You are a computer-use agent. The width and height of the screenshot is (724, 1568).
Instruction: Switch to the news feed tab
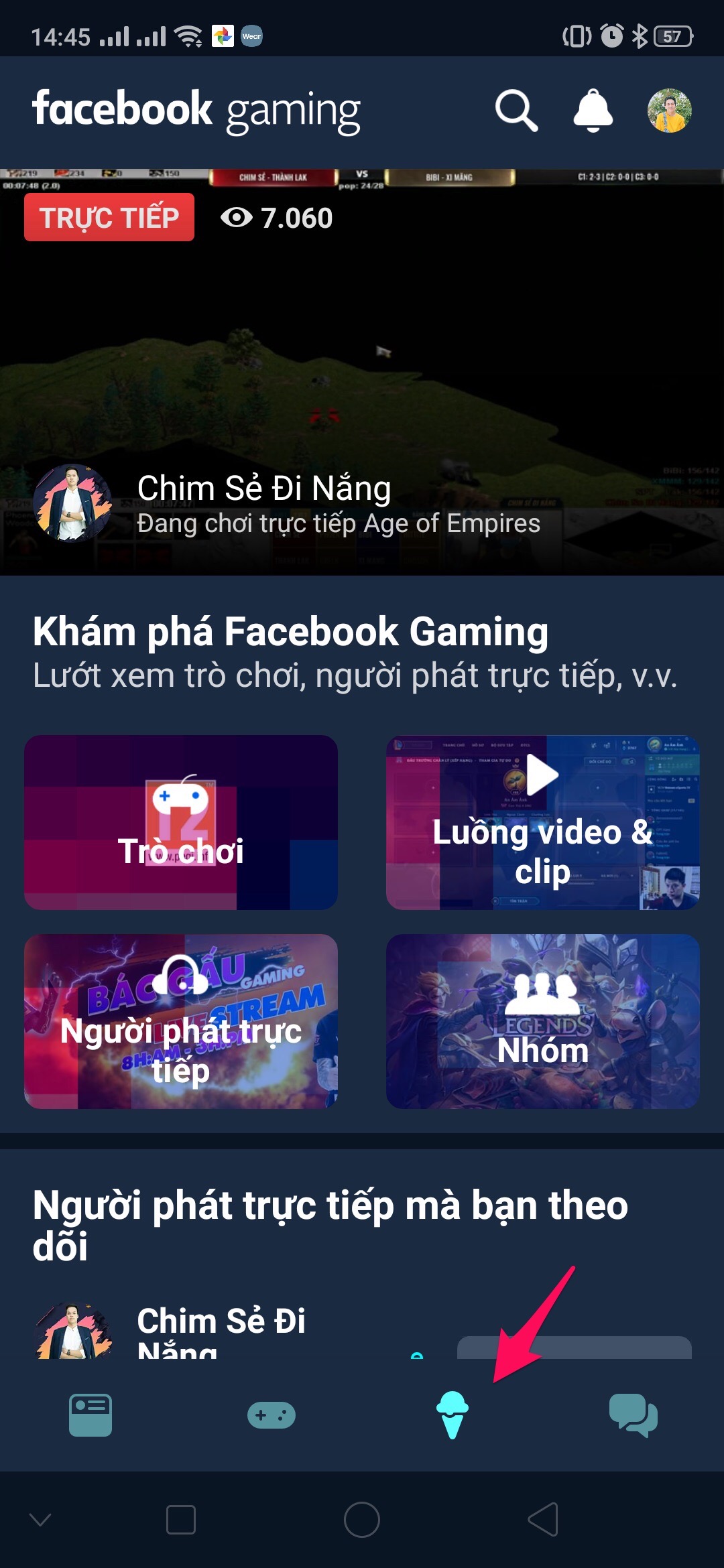90,1415
